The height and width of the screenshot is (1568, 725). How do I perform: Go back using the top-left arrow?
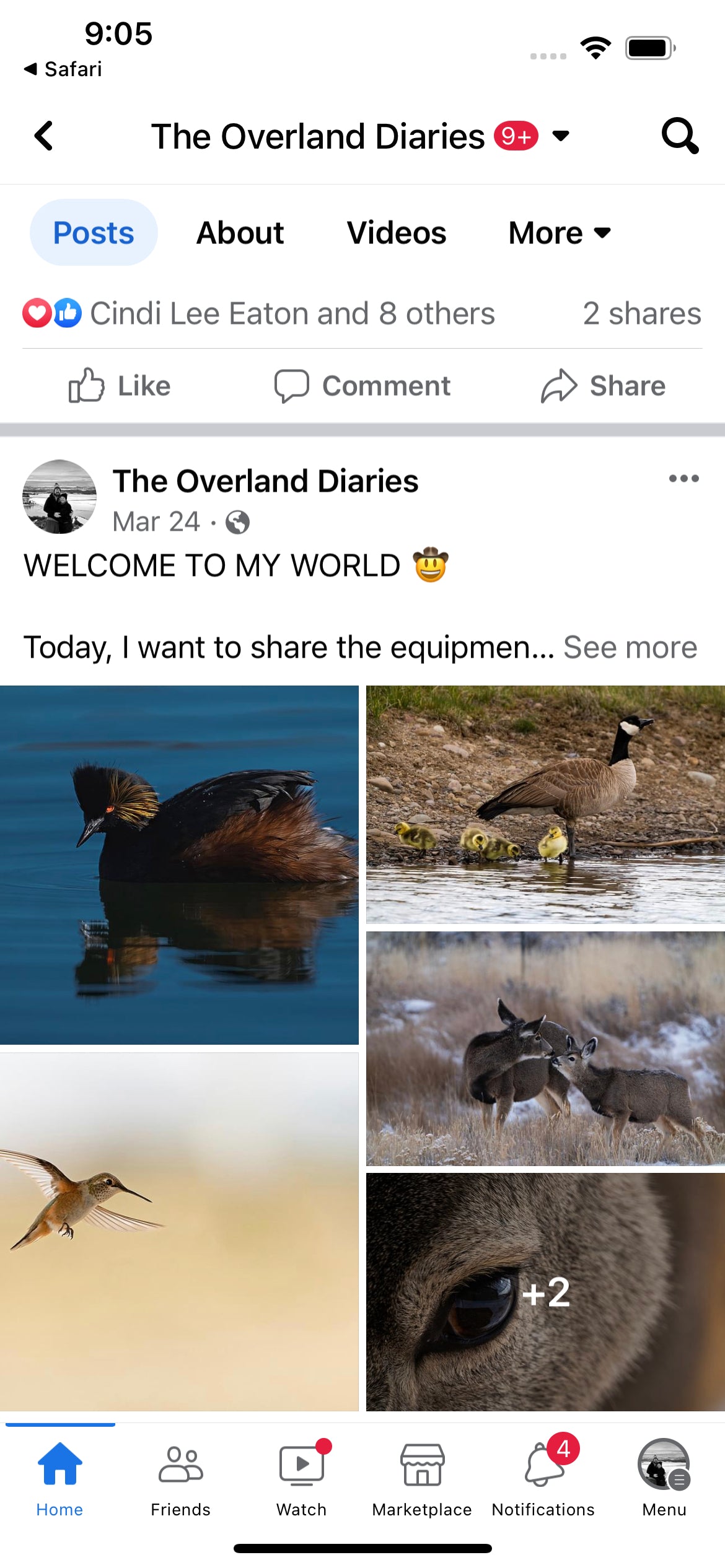coord(43,136)
